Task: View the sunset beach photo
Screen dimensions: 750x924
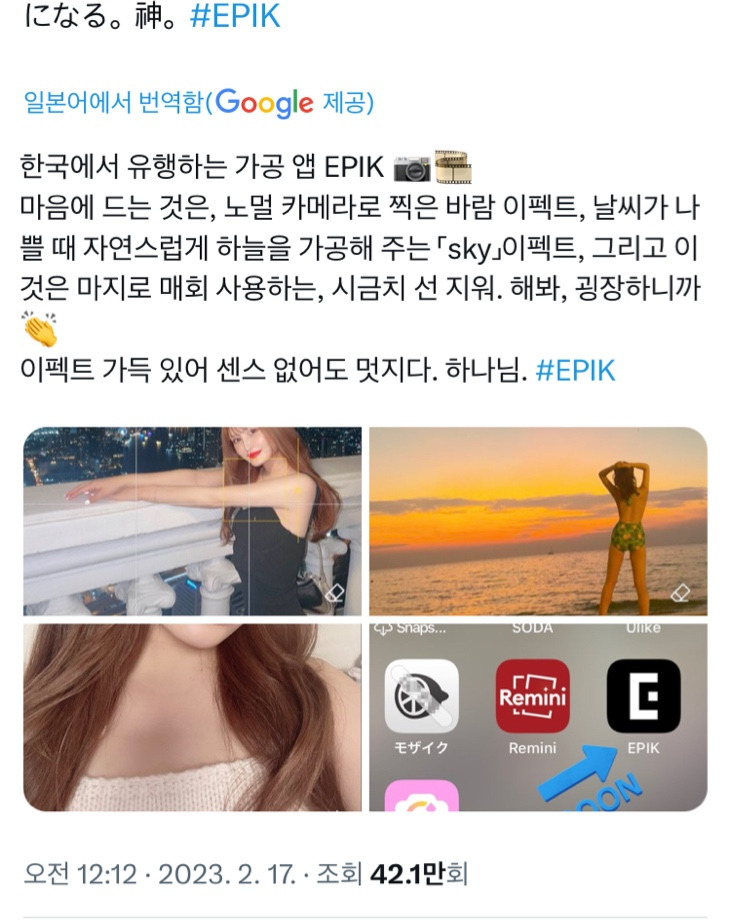Action: pos(538,521)
